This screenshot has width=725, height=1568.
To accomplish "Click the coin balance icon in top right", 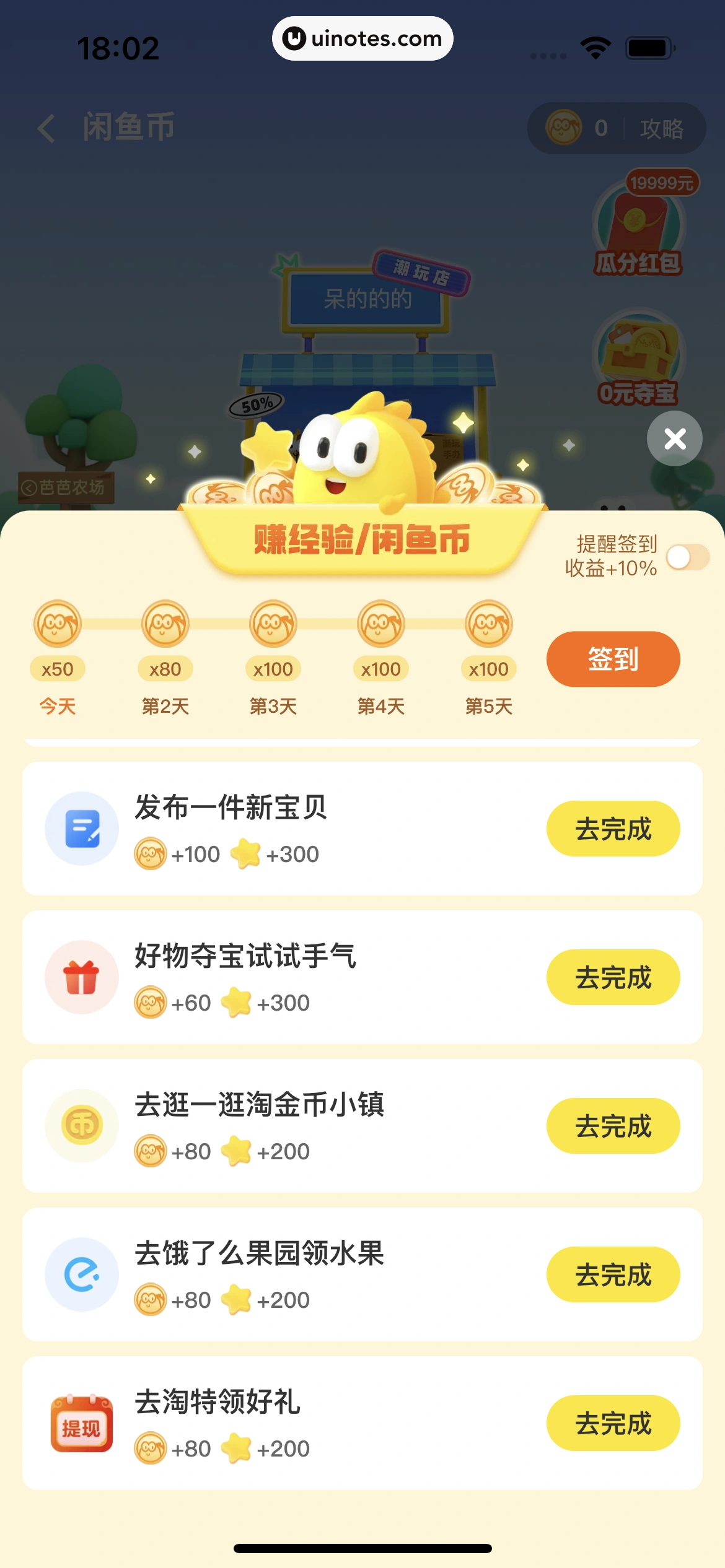I will pos(563,128).
